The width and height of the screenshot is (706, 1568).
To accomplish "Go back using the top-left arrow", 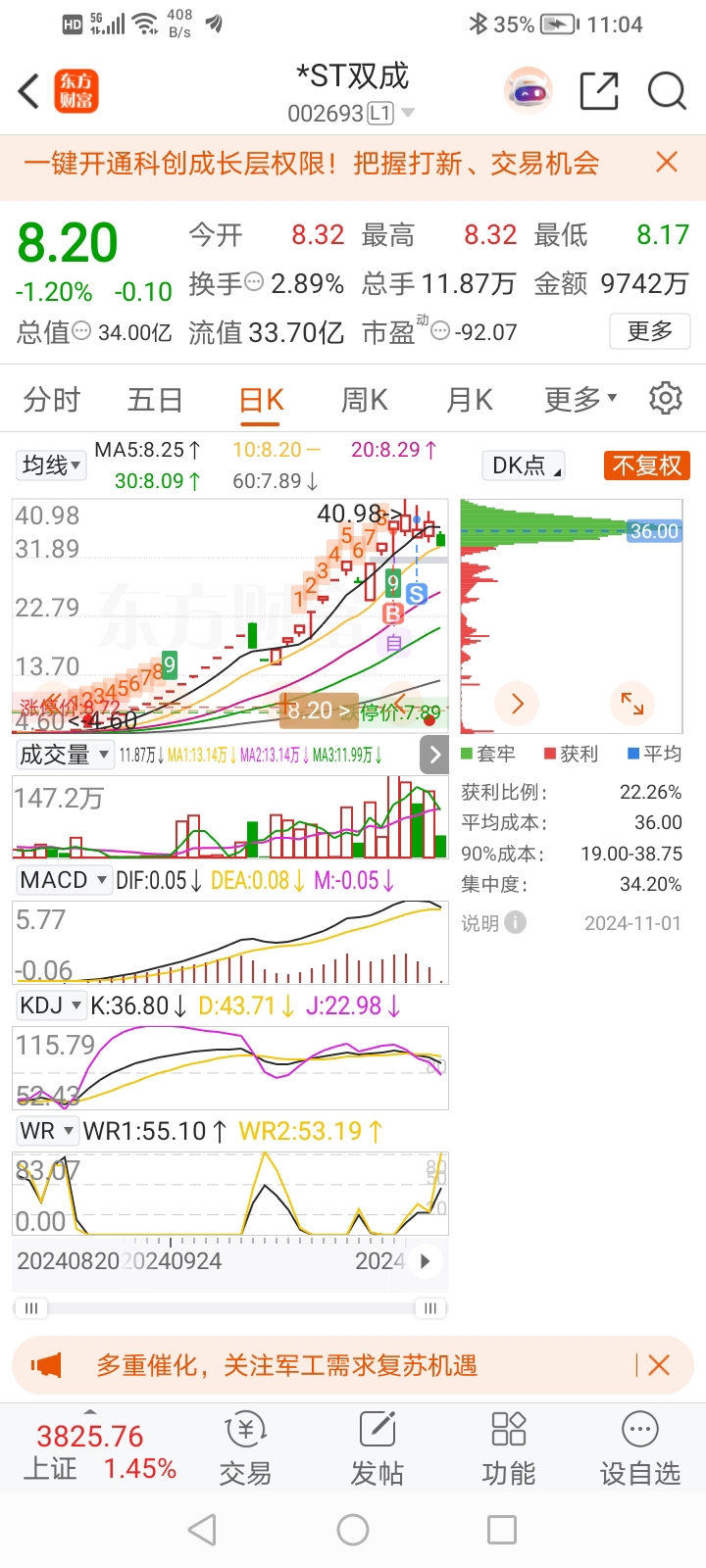I will [x=29, y=91].
